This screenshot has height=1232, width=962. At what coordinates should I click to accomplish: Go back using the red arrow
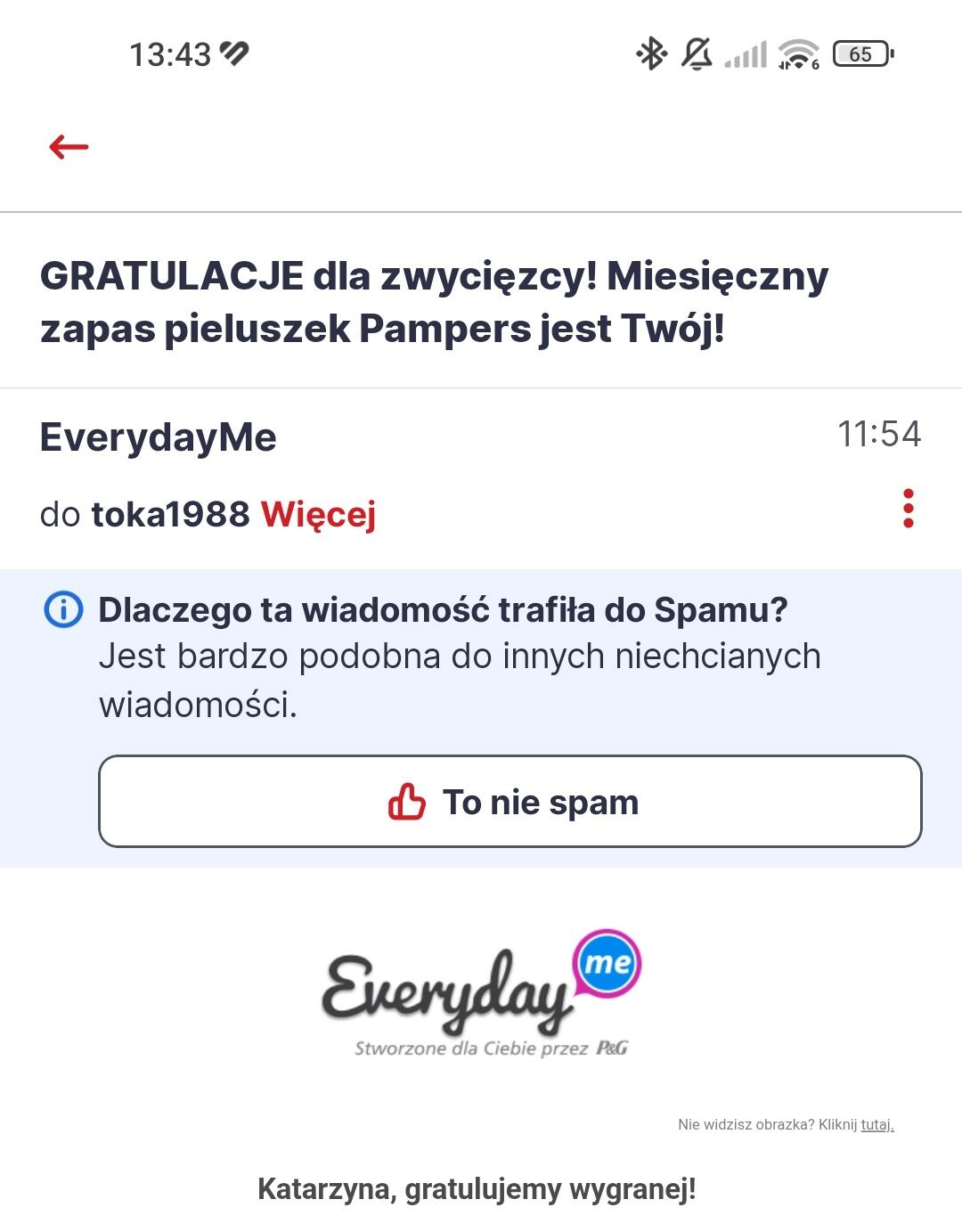point(69,147)
